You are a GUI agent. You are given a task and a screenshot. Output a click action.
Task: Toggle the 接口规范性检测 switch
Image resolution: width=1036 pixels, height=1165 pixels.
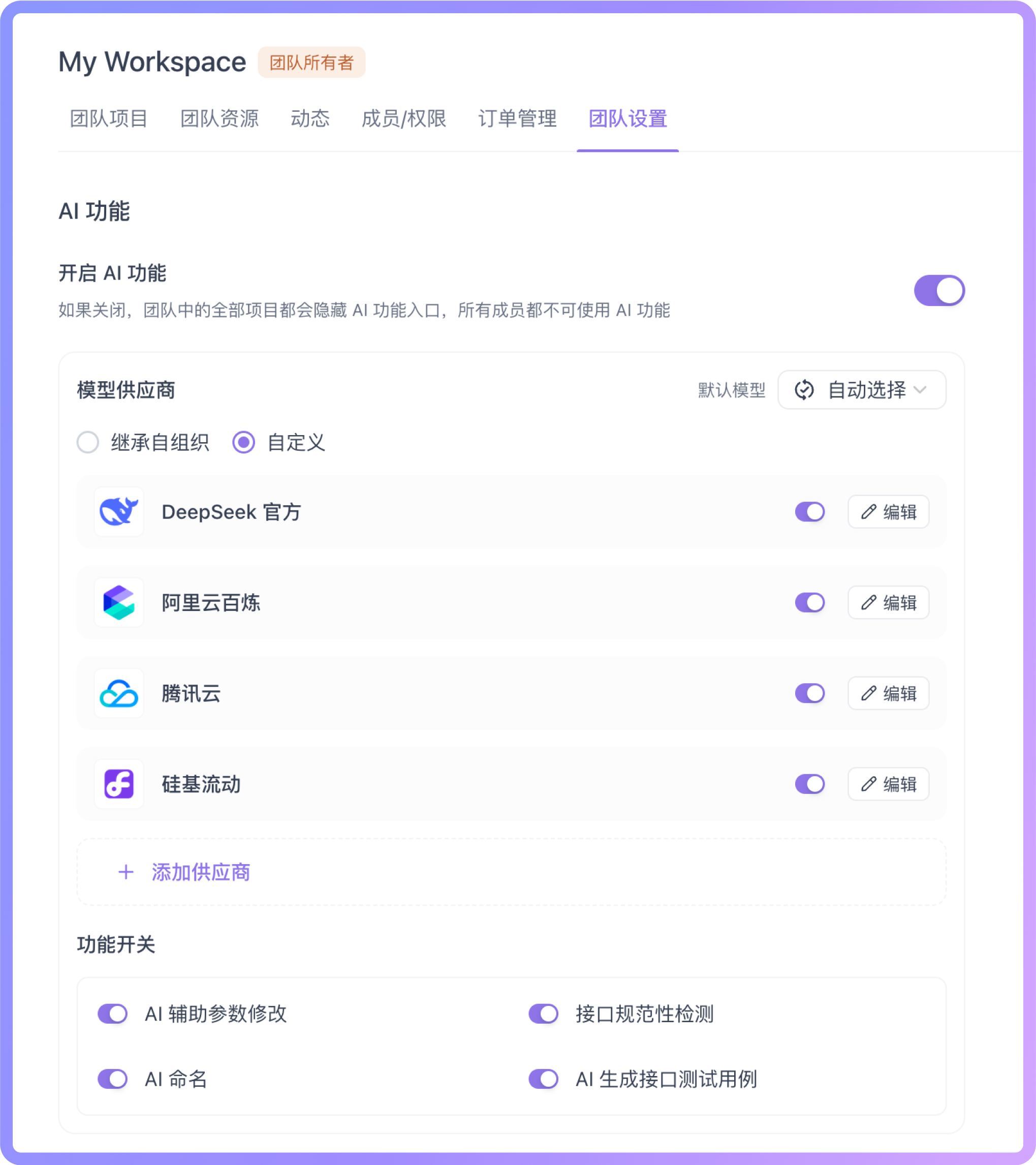[543, 1014]
